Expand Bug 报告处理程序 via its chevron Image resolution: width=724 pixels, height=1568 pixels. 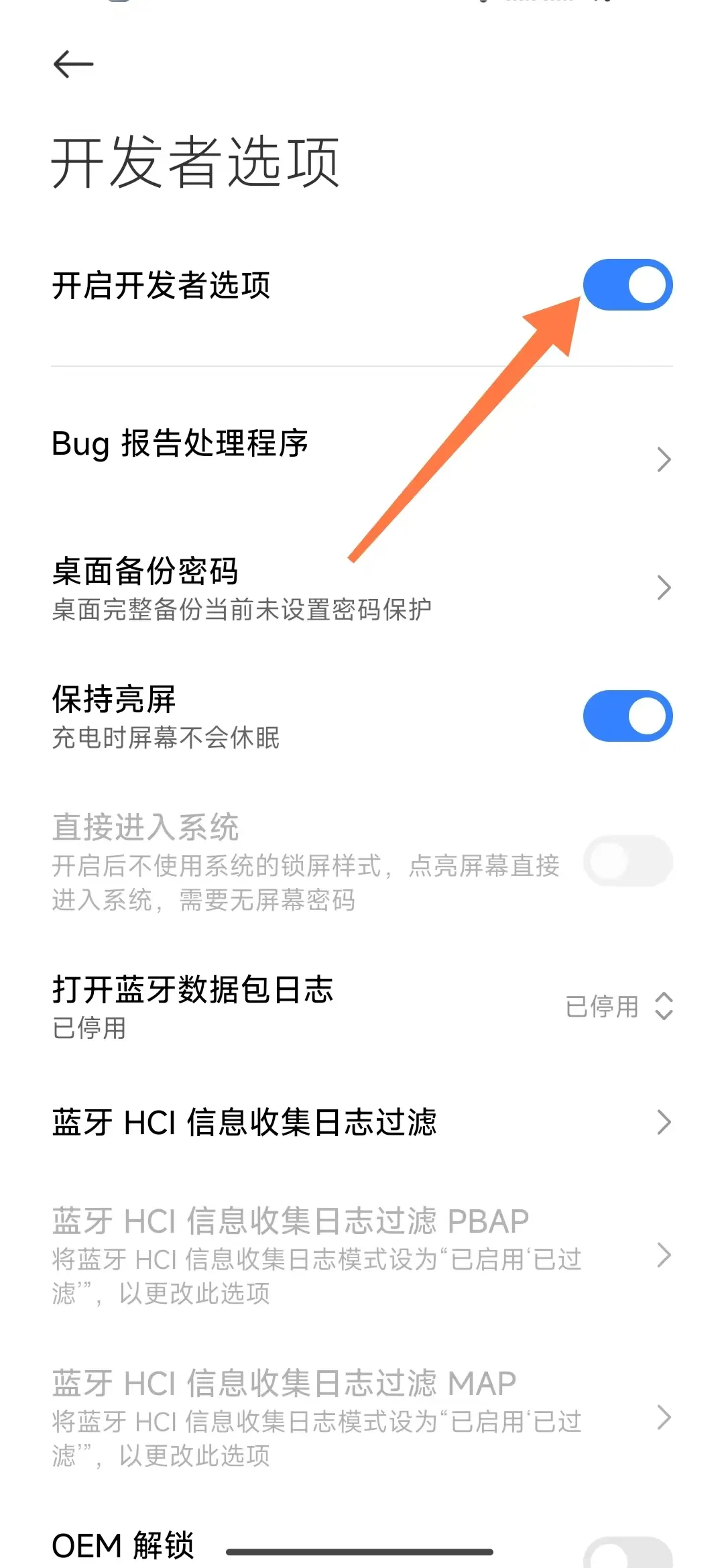[x=663, y=459]
